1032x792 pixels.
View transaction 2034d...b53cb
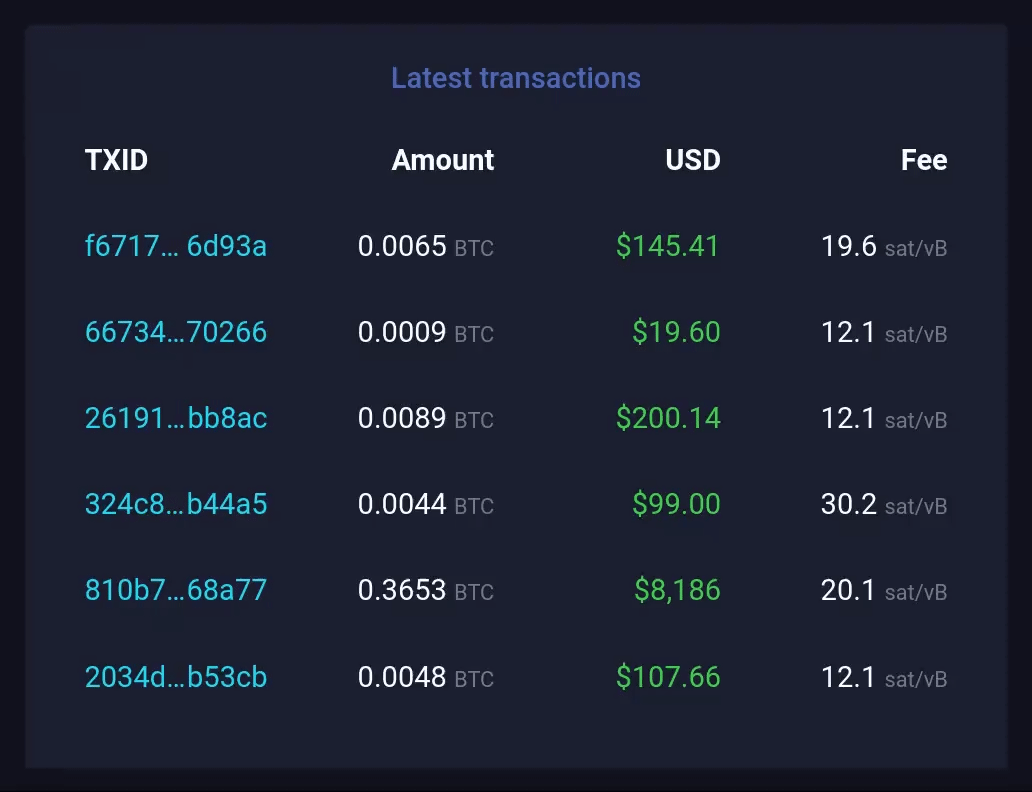click(x=176, y=677)
